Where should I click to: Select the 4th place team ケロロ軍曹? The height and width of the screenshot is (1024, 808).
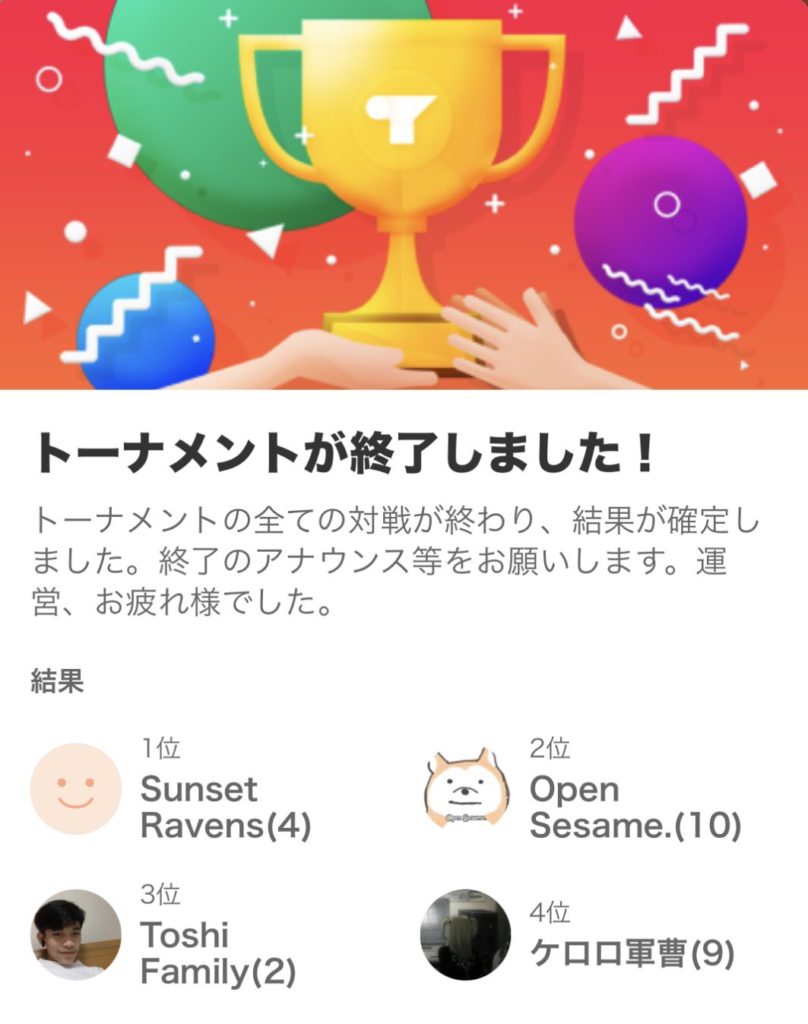[x=632, y=953]
